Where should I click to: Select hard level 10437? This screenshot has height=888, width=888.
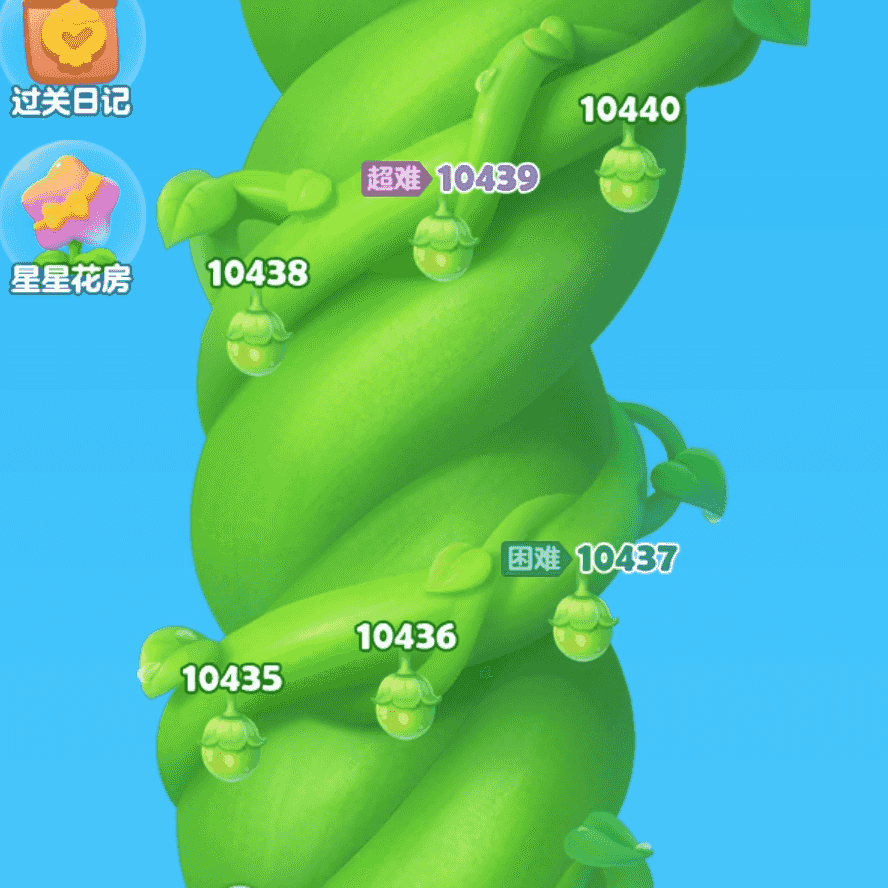pyautogui.click(x=582, y=624)
